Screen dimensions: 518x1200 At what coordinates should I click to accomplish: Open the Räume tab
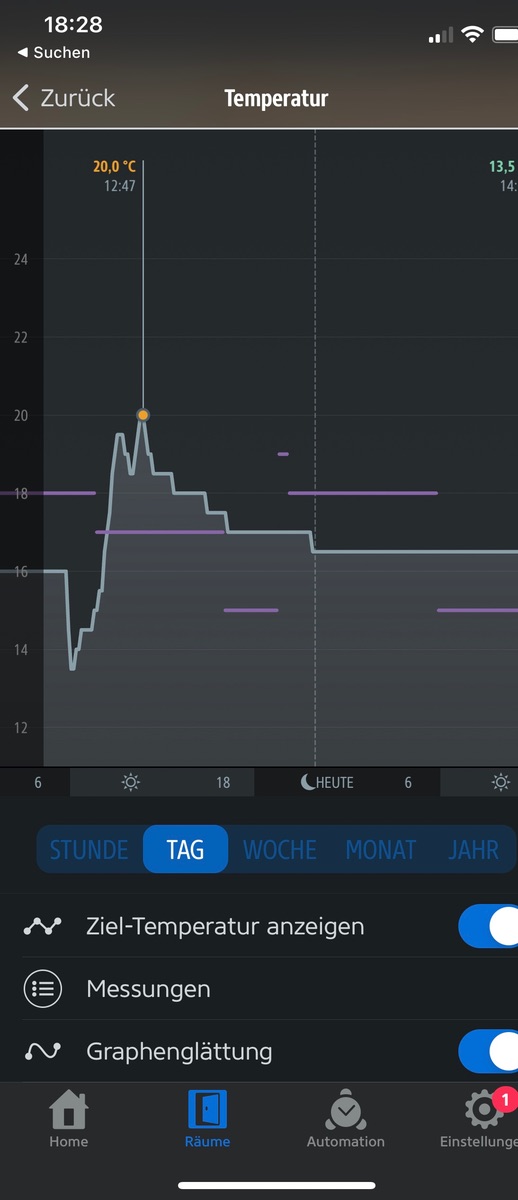tap(207, 1119)
